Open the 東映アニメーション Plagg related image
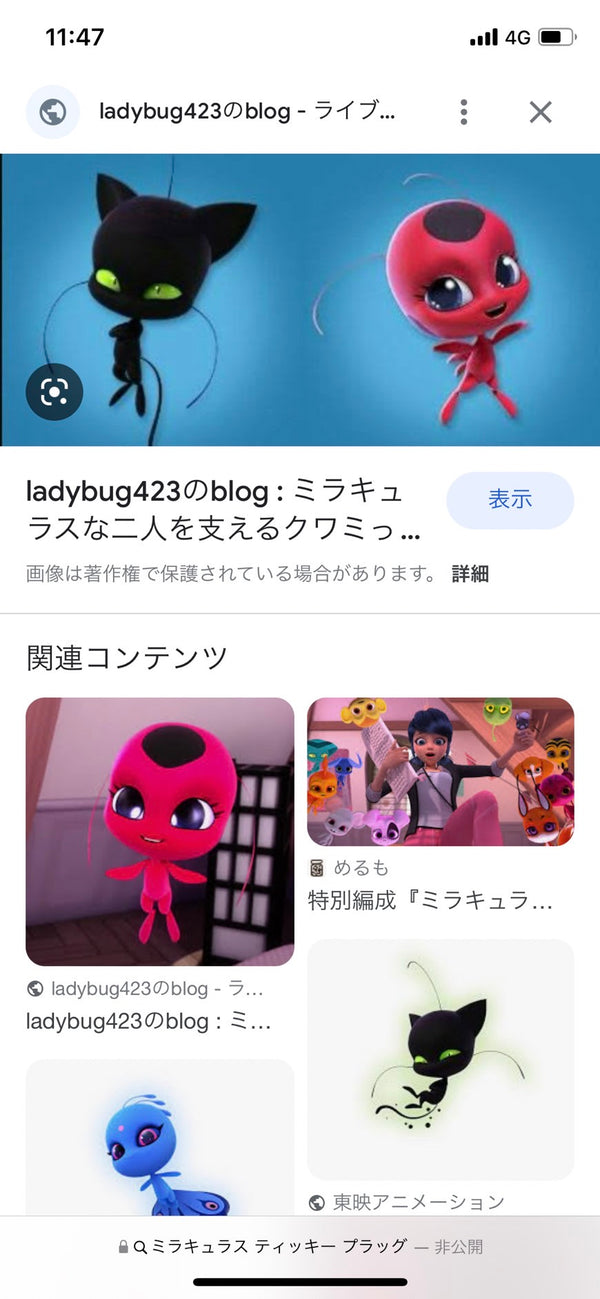 tap(440, 1059)
